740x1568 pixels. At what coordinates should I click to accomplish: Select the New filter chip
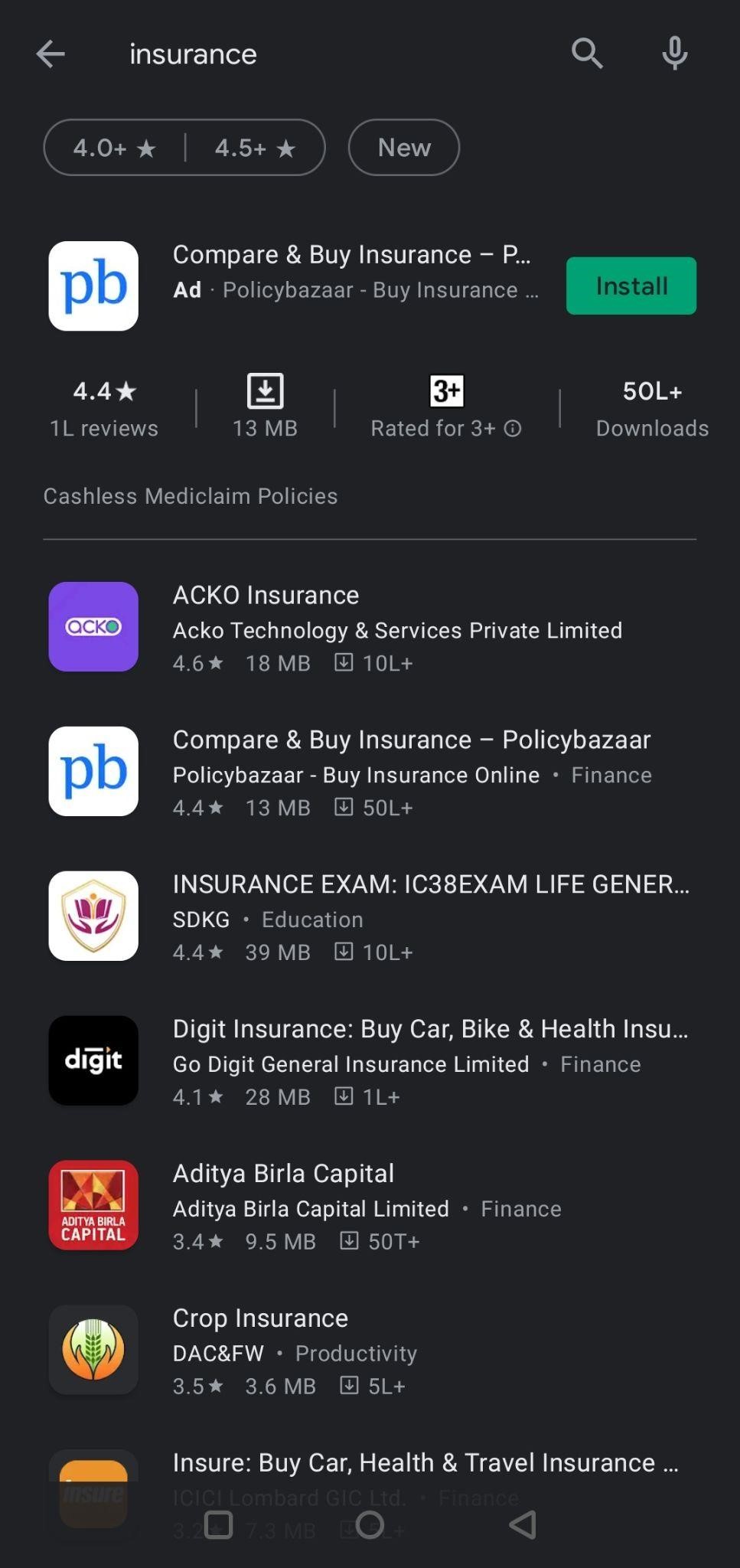(x=404, y=148)
